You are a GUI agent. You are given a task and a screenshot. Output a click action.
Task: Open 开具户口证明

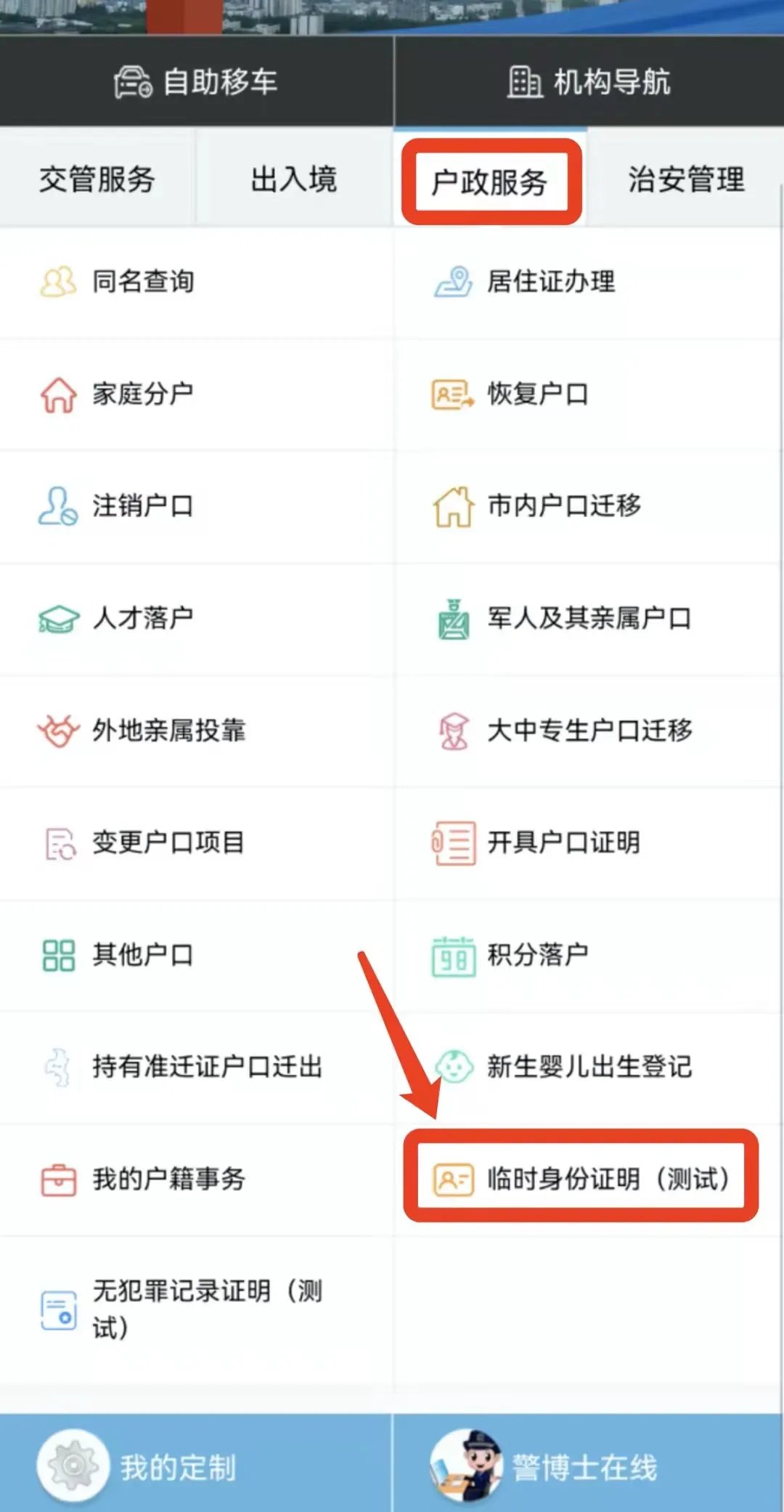563,842
